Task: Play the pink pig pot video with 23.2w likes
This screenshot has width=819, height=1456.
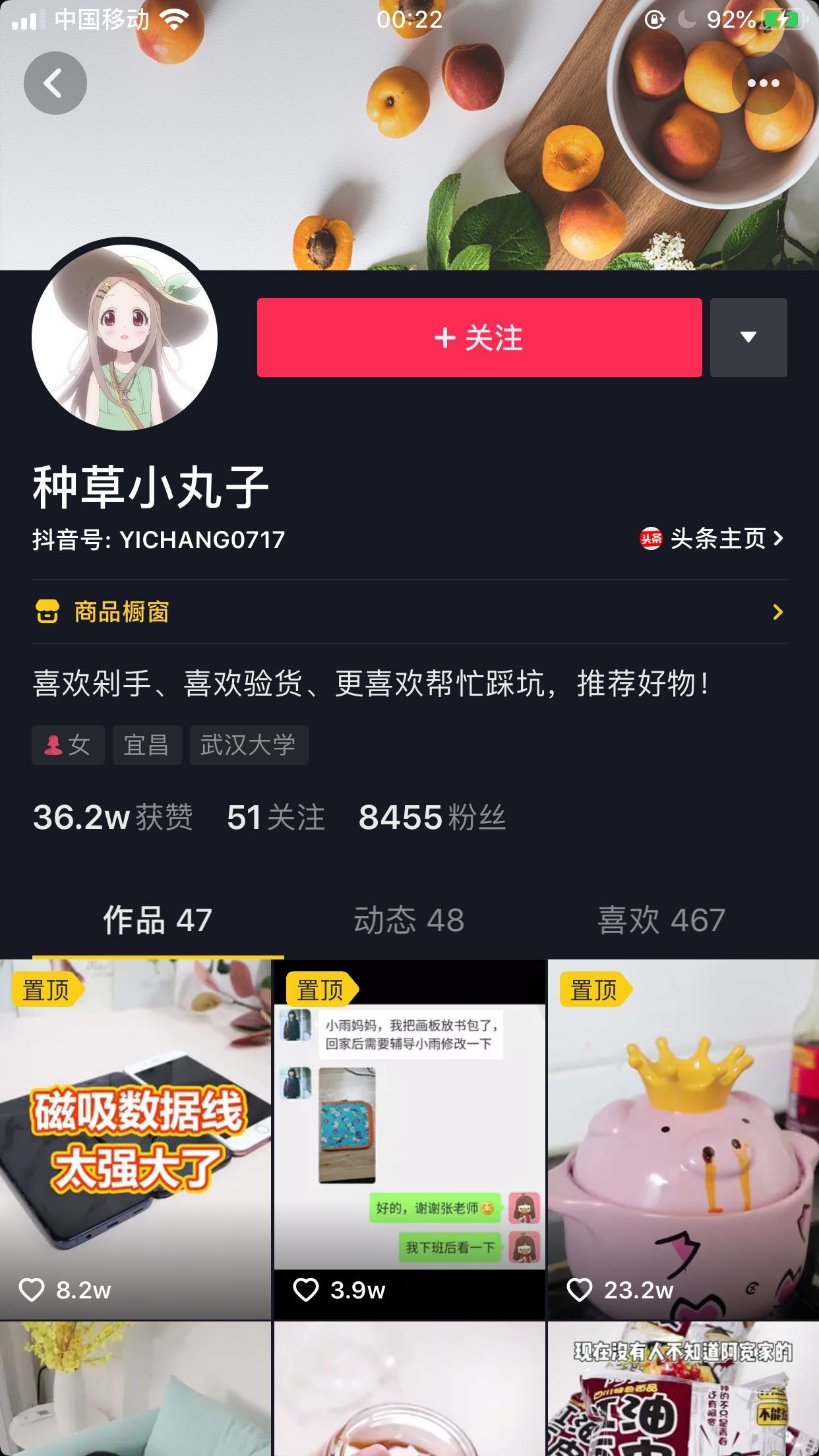Action: [x=682, y=1139]
